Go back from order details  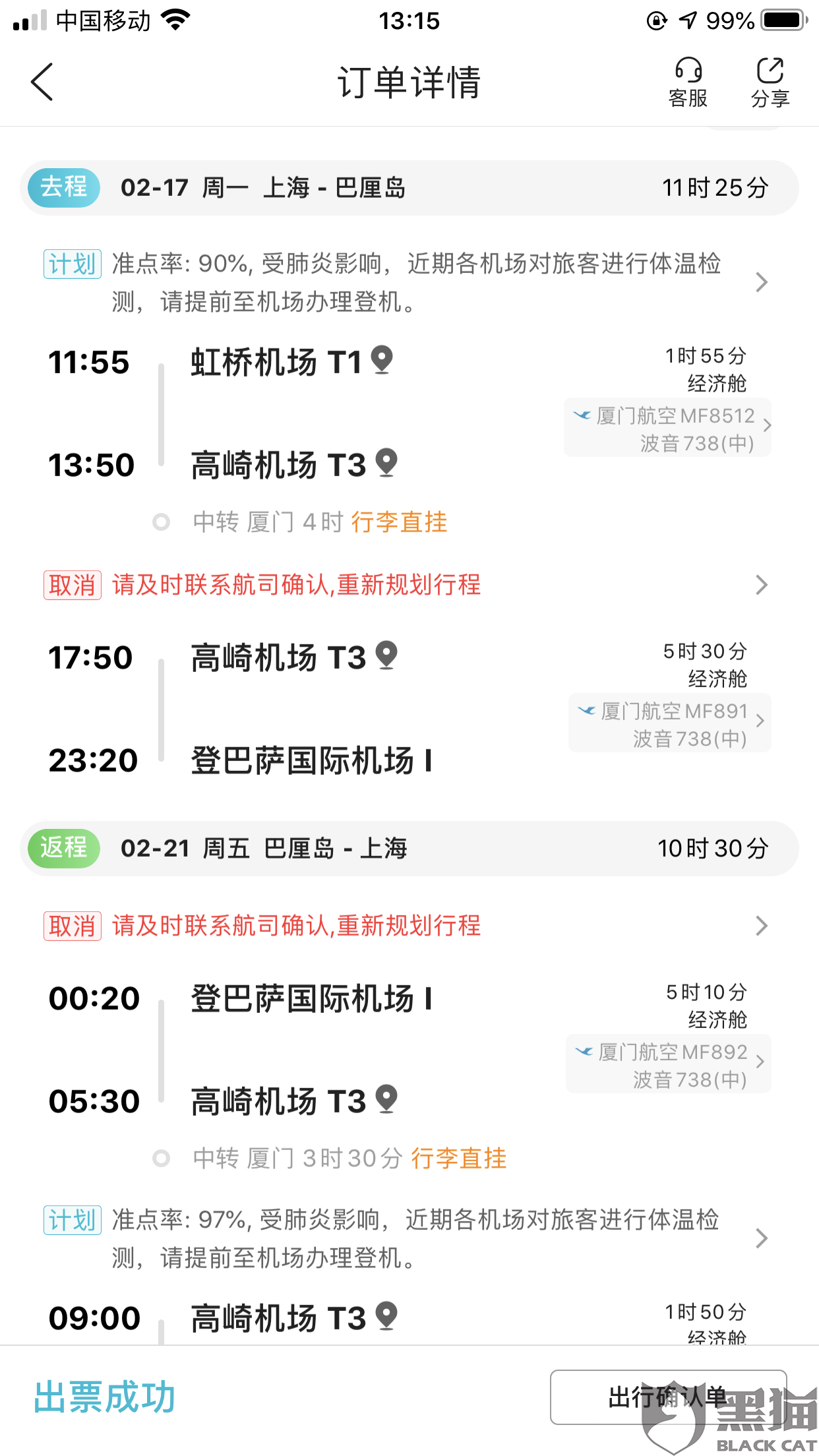[42, 82]
